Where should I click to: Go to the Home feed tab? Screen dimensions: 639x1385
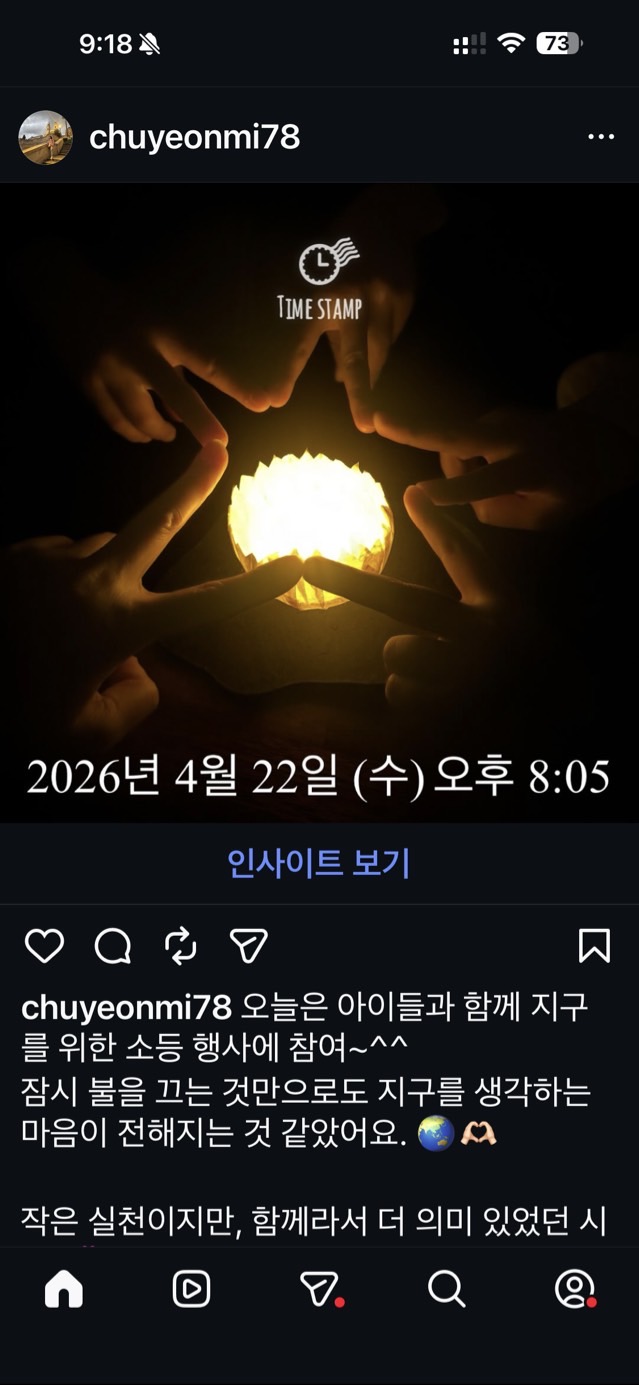64,1289
